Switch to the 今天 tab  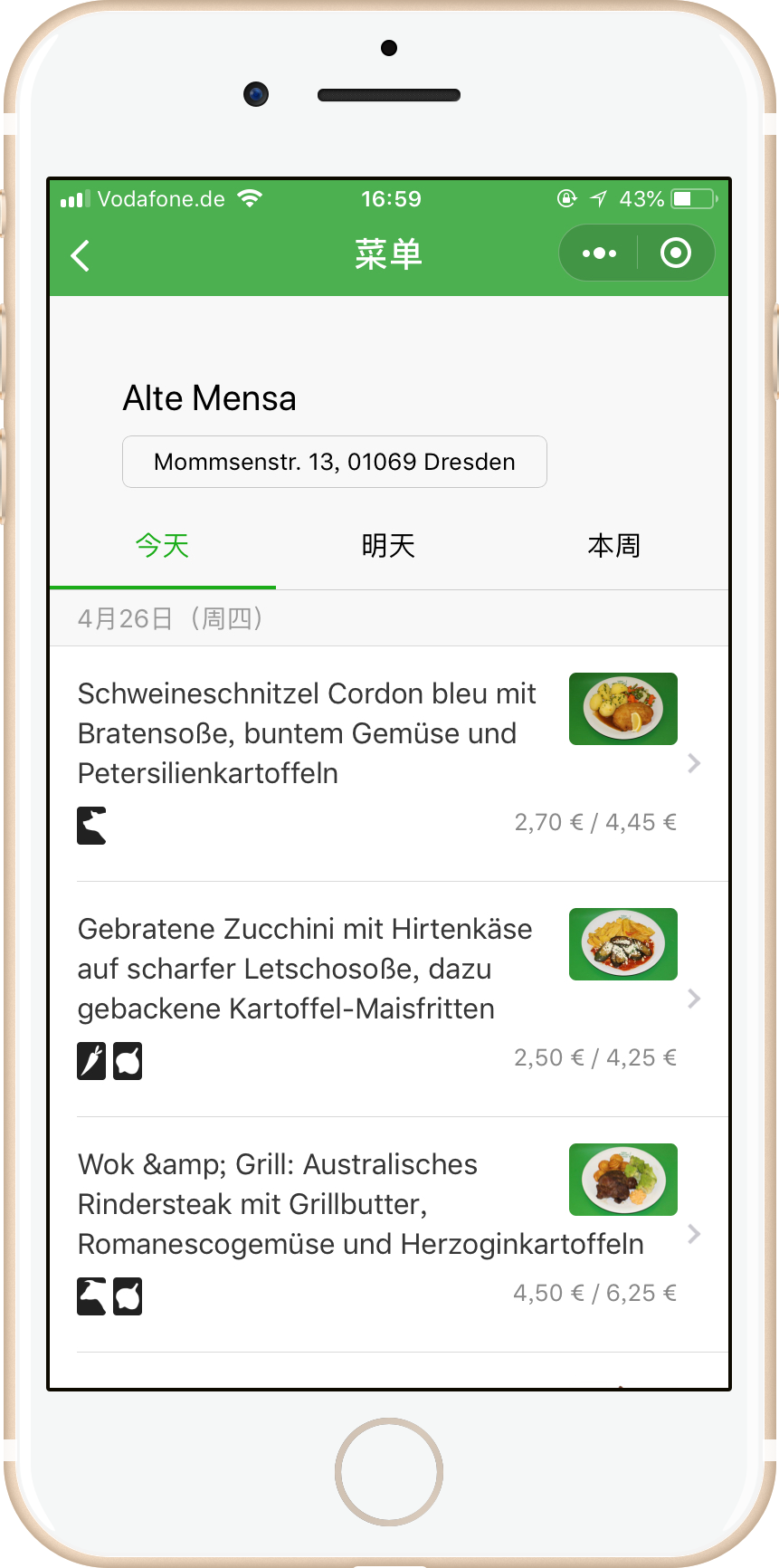pyautogui.click(x=163, y=546)
